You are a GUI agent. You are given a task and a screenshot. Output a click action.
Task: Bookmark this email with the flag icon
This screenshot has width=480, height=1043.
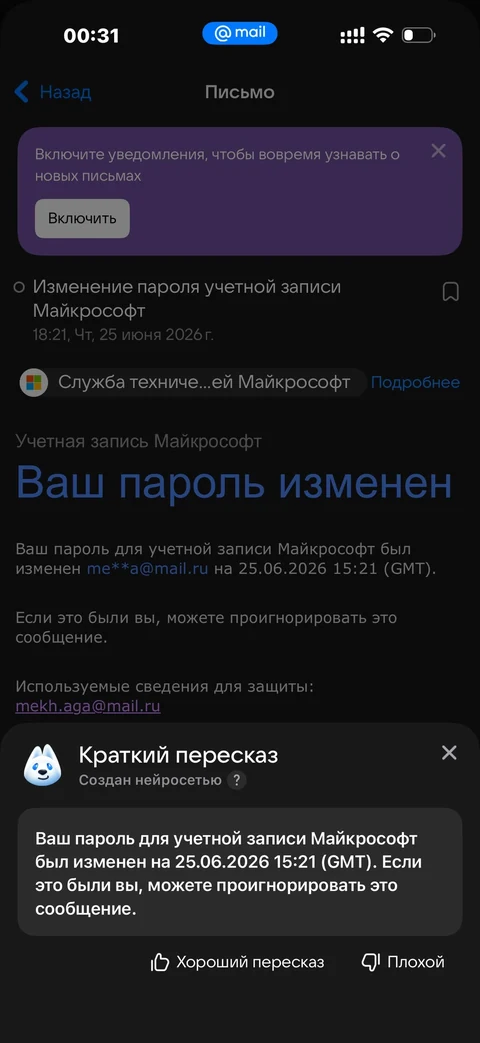coord(451,292)
